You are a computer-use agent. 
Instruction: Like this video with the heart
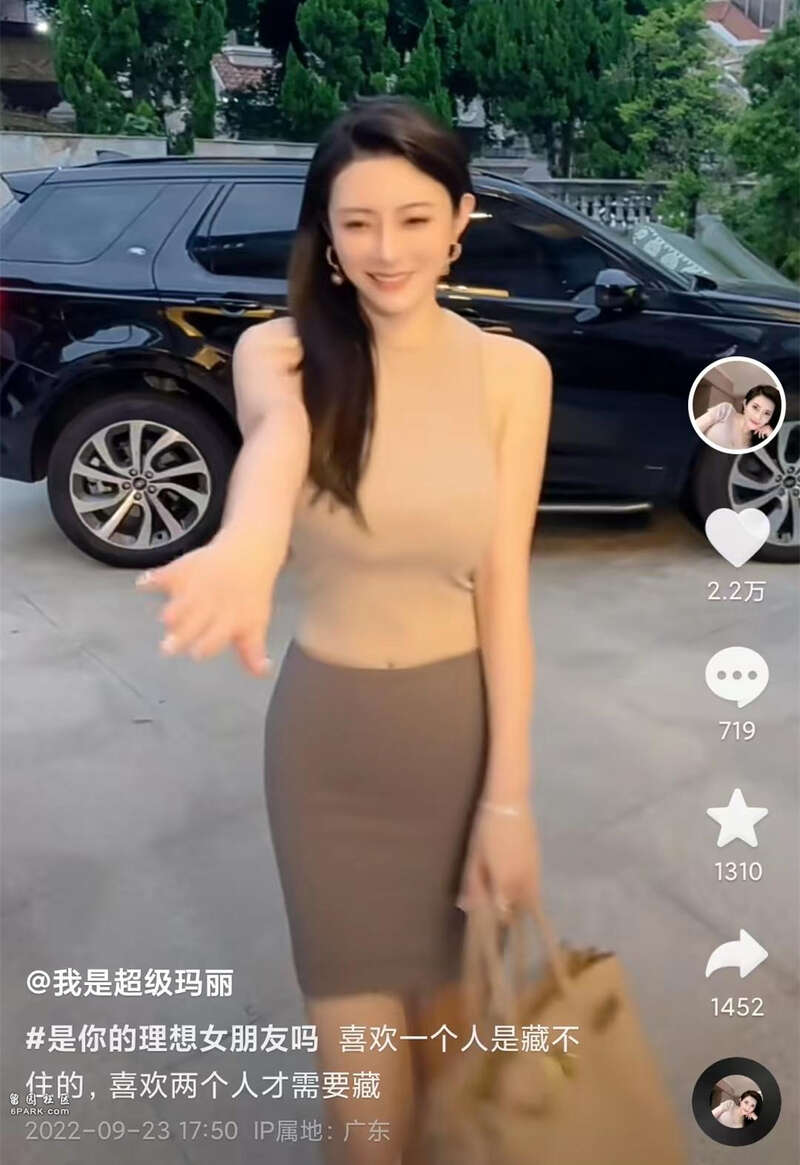point(737,536)
